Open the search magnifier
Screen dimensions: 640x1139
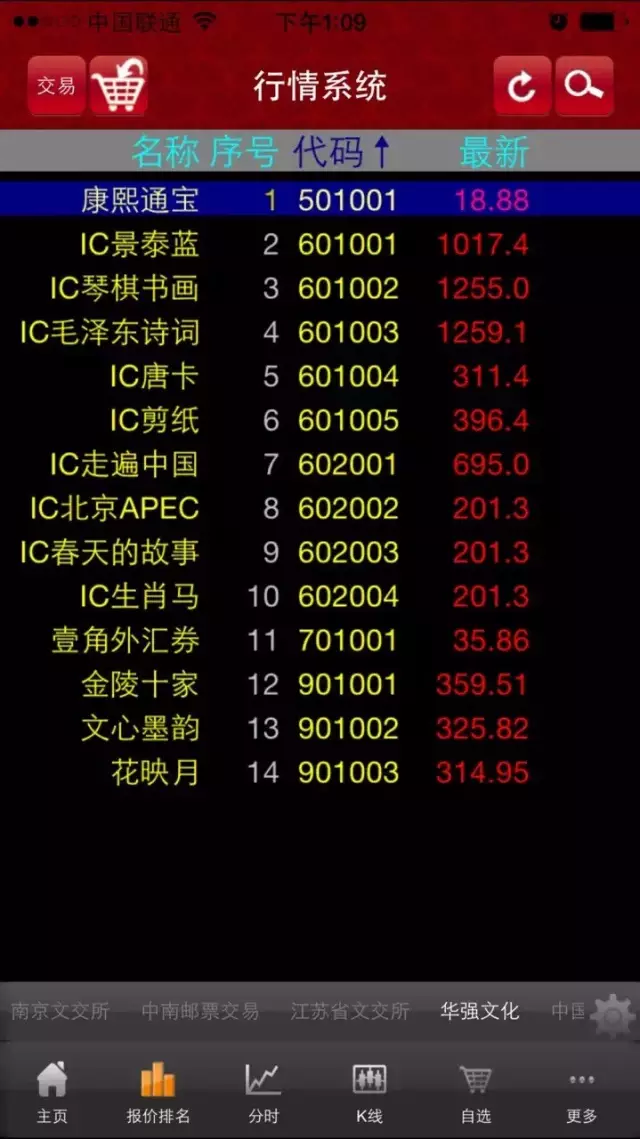click(x=584, y=86)
